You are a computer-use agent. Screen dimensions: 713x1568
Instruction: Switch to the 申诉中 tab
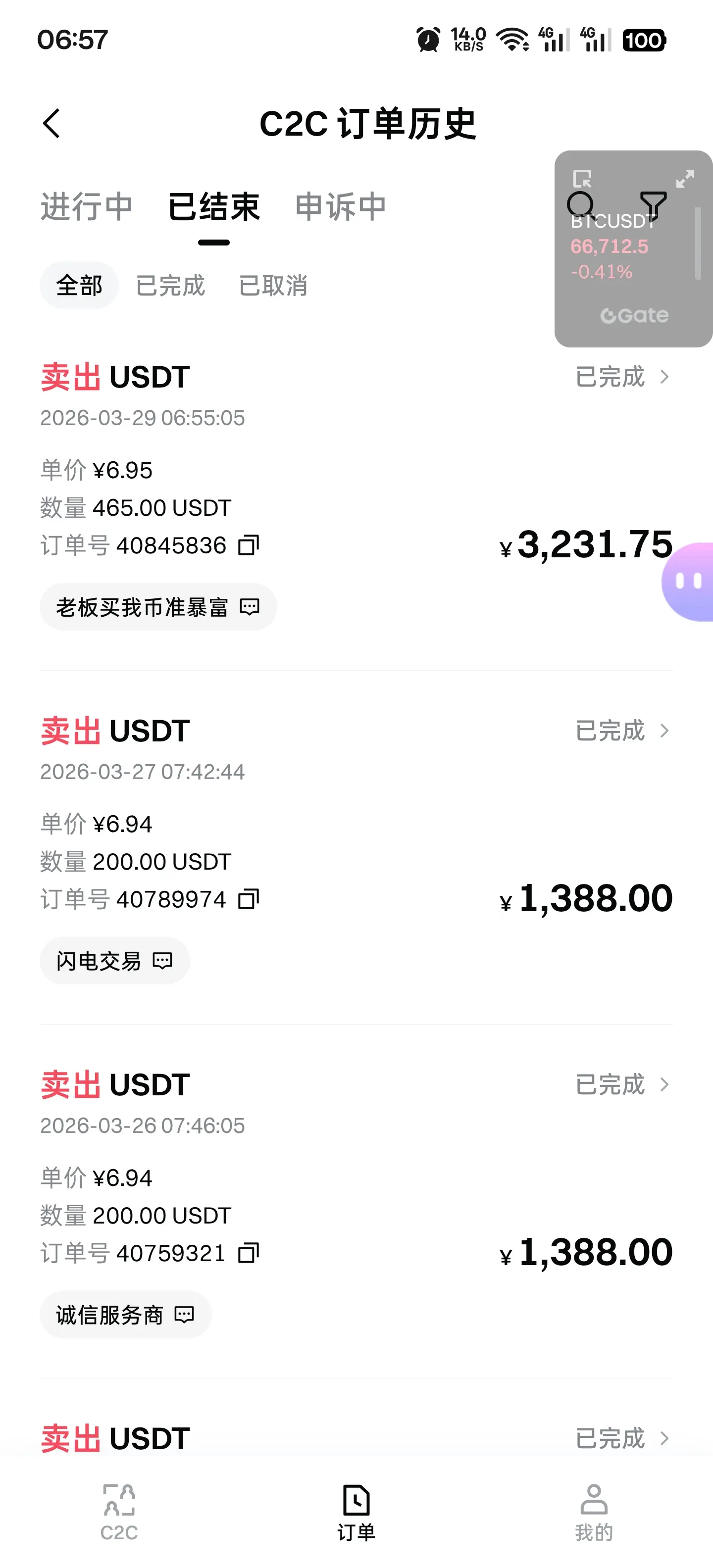pyautogui.click(x=340, y=207)
